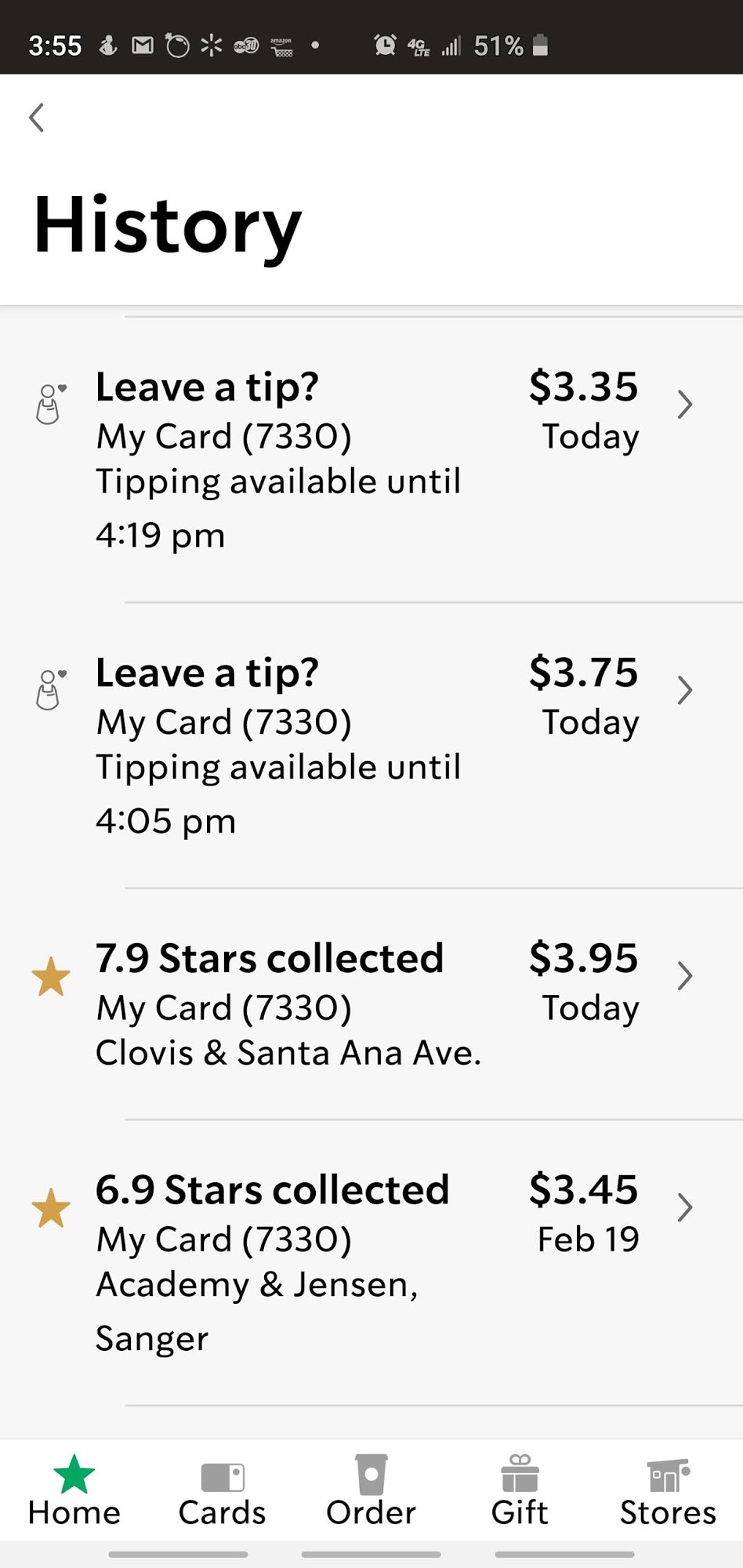Screen dimensions: 743x1568
Task: Switch to the Cards tab
Action: [223, 1491]
